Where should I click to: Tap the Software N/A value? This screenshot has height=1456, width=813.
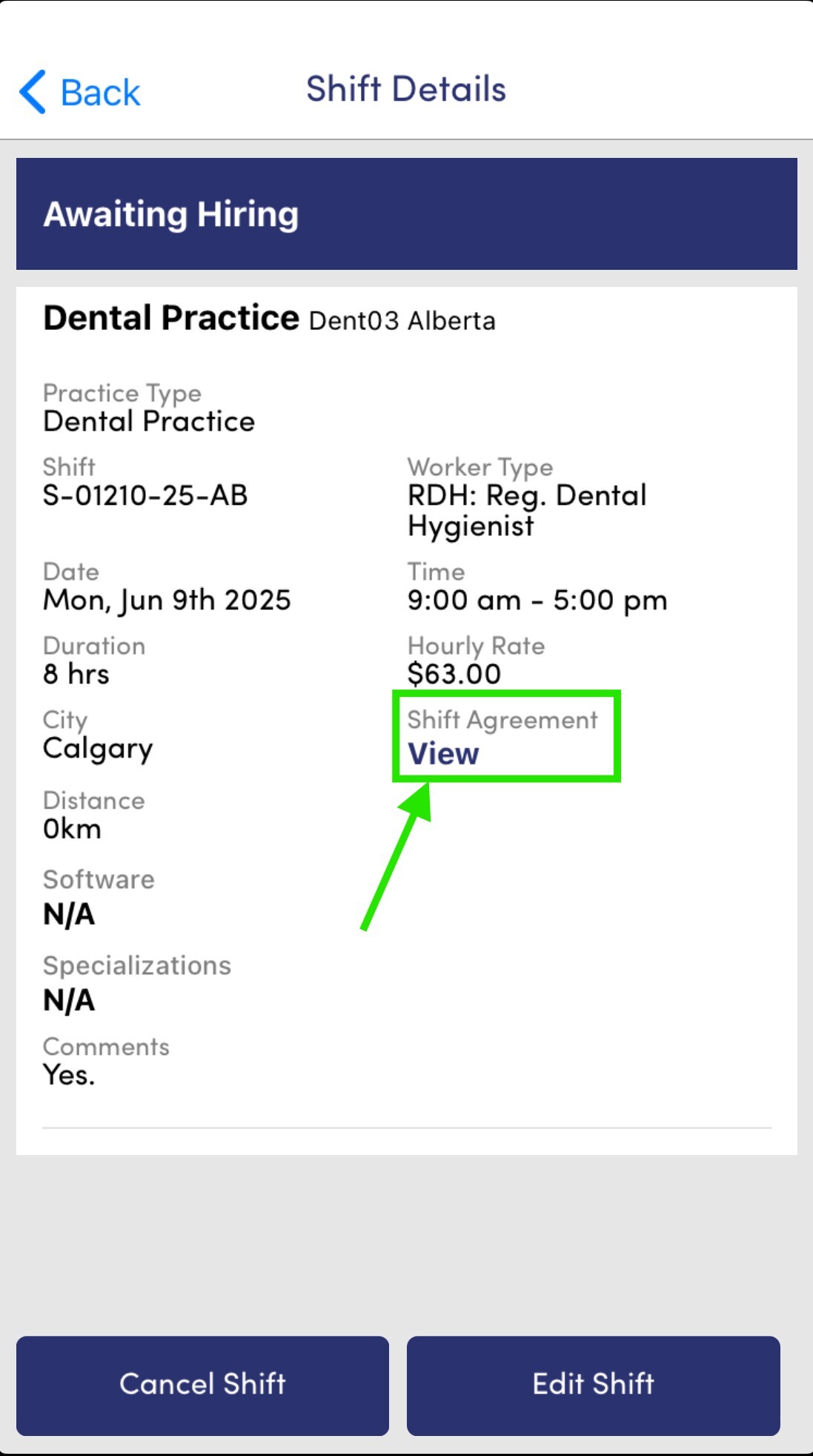click(70, 915)
